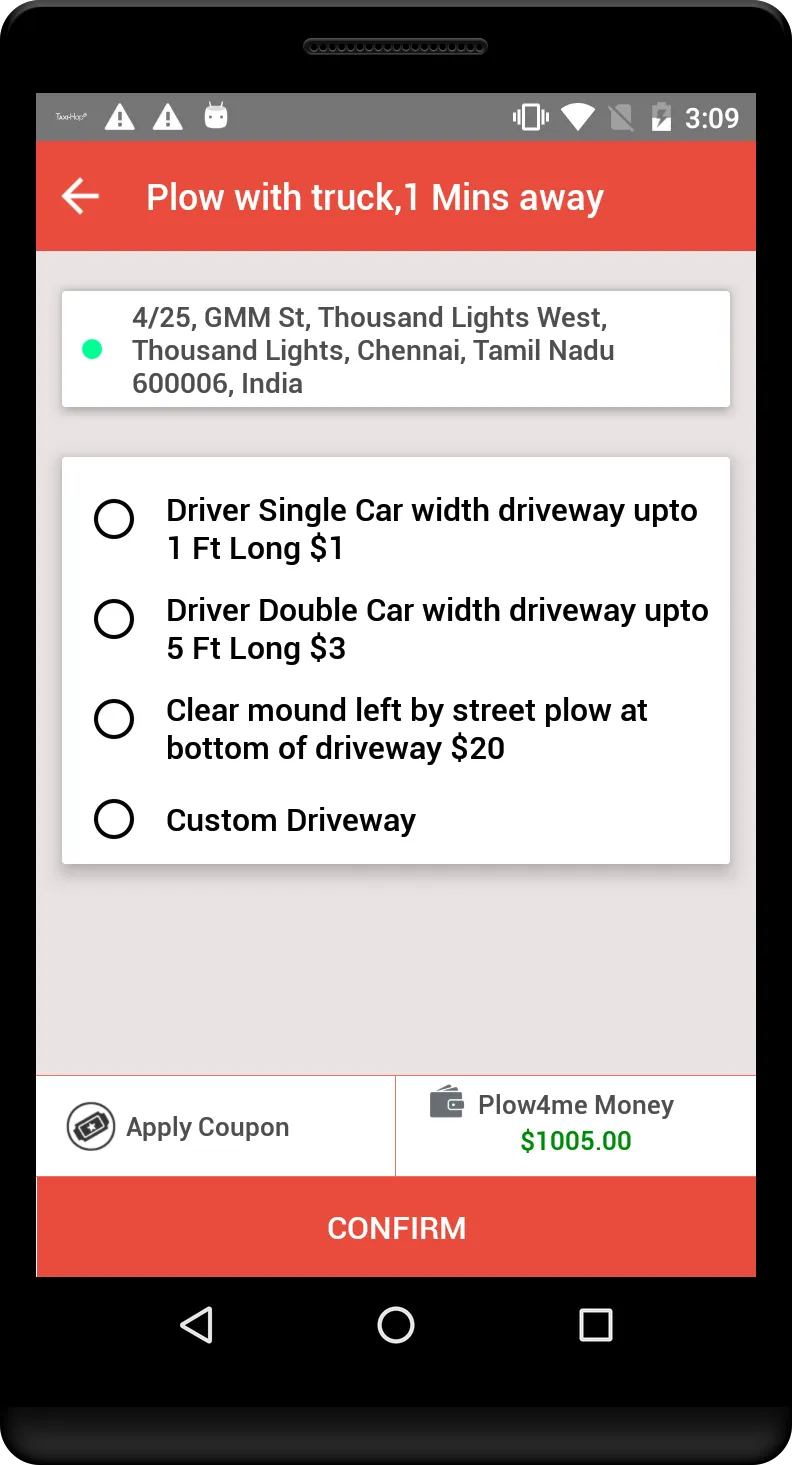The width and height of the screenshot is (792, 1465).
Task: Open the system recent apps view
Action: (x=595, y=1325)
